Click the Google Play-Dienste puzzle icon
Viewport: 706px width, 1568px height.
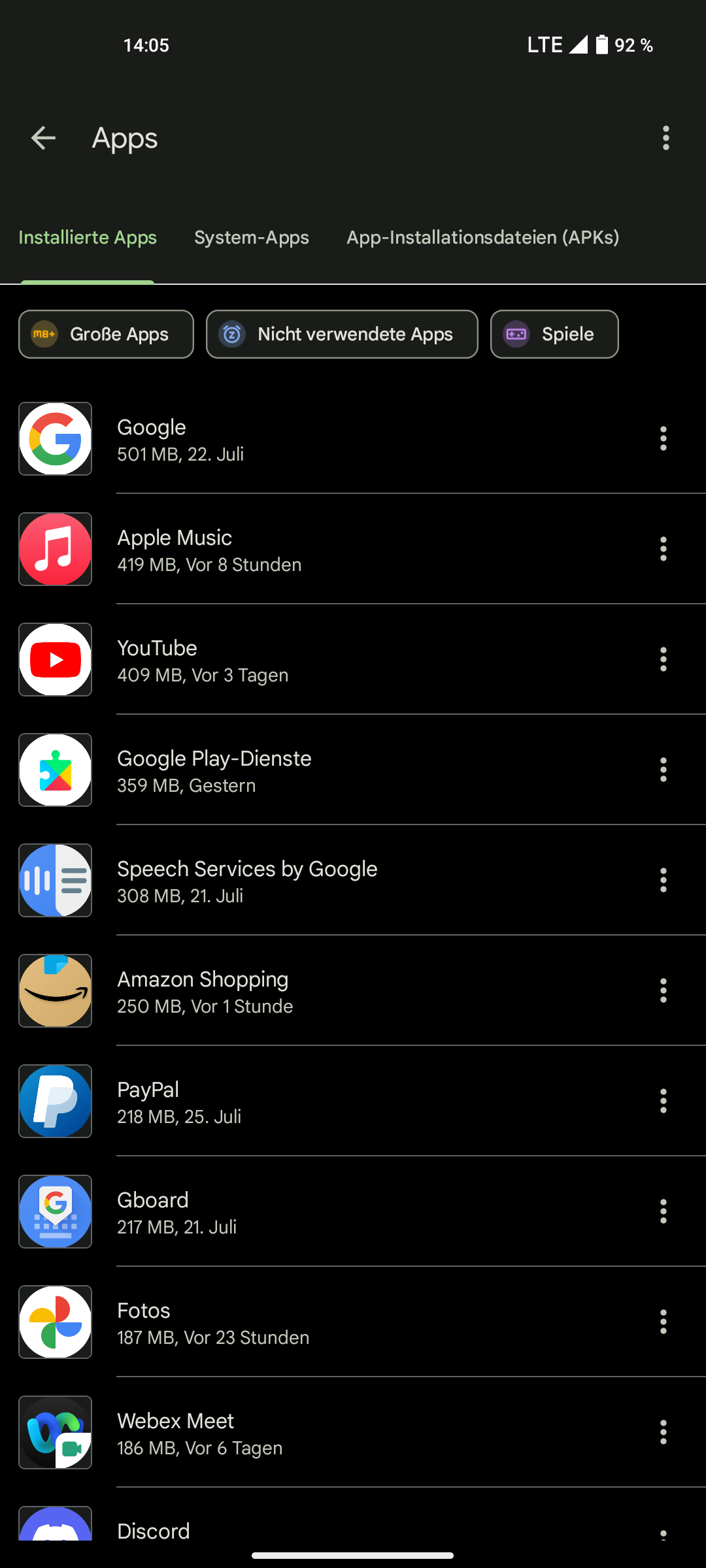(55, 770)
